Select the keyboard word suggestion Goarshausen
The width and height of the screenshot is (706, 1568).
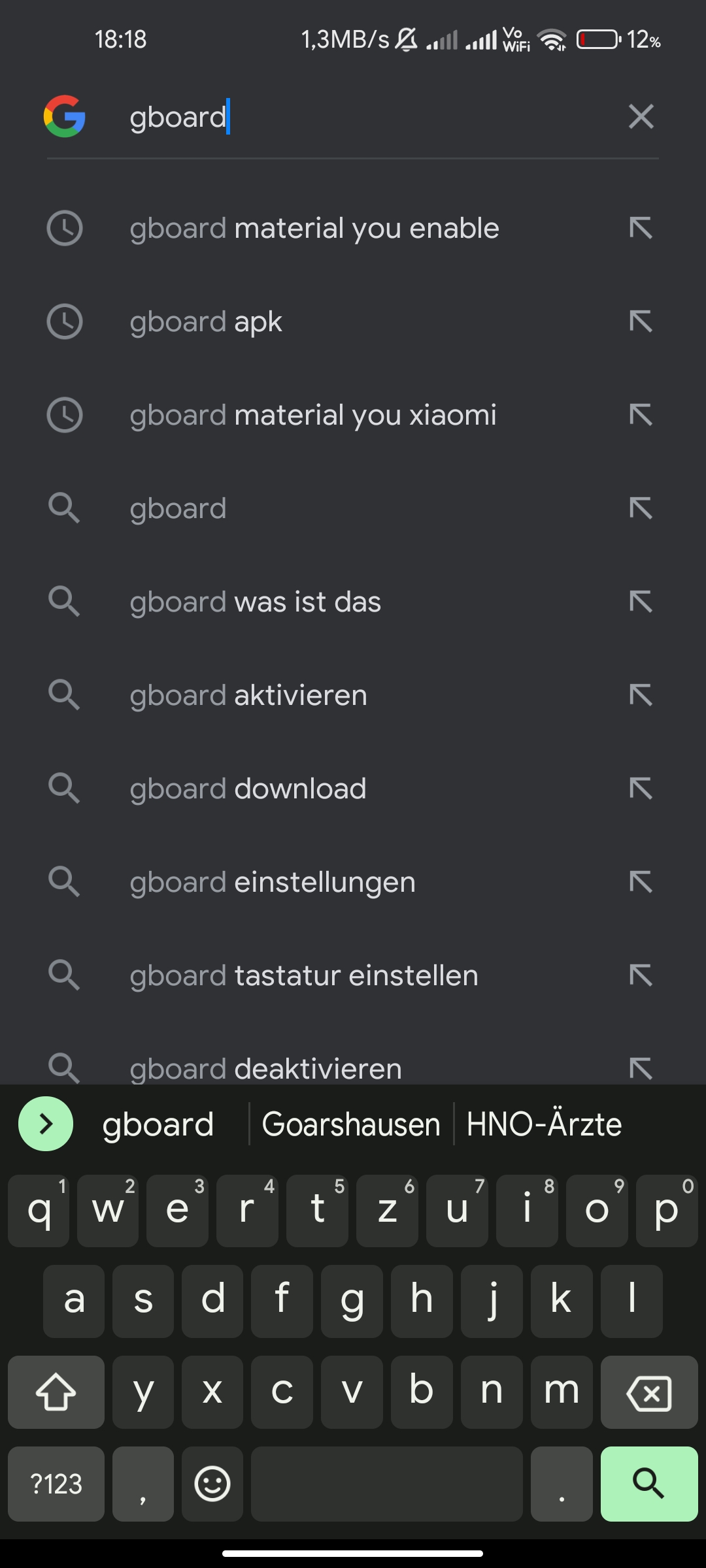pyautogui.click(x=351, y=1124)
